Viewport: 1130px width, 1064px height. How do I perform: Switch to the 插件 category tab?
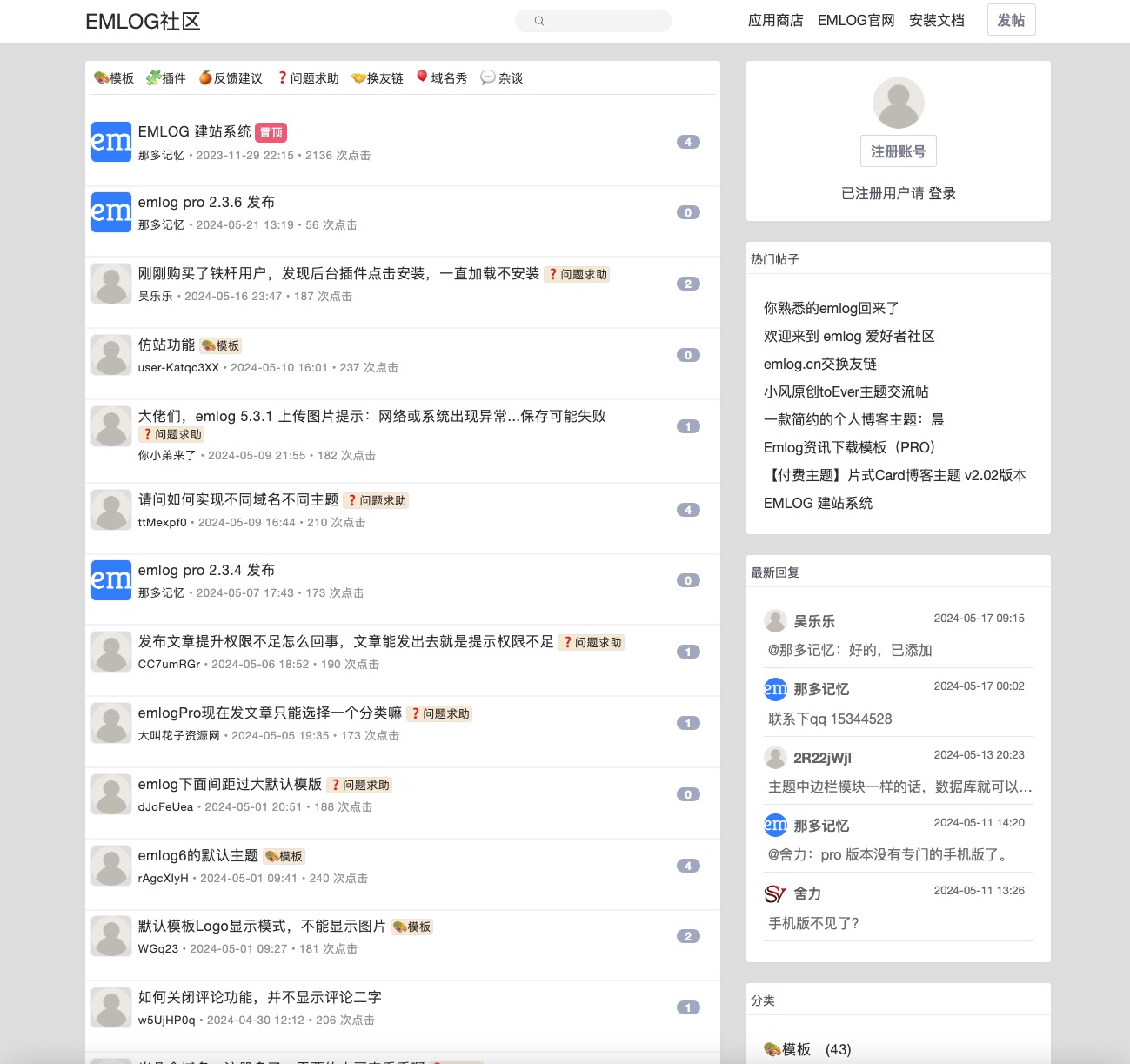tap(166, 78)
